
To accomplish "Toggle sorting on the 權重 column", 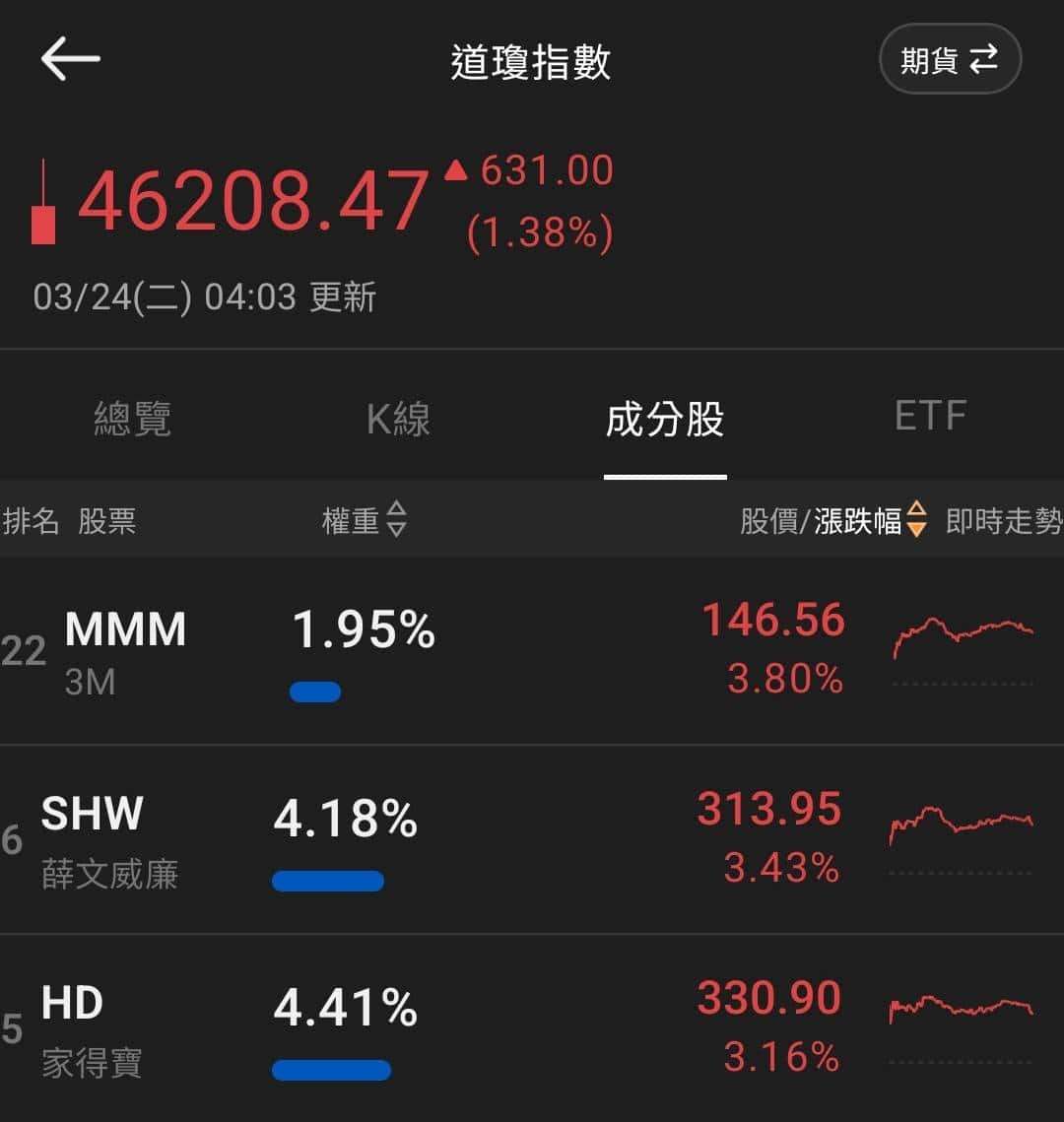I will pos(366,521).
